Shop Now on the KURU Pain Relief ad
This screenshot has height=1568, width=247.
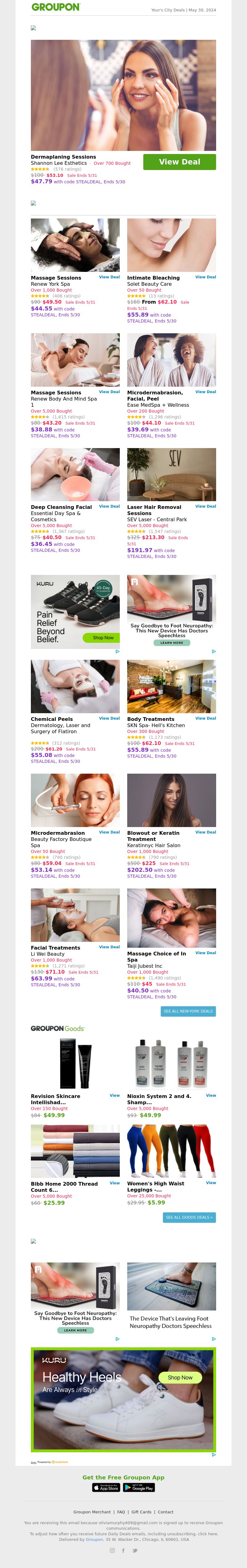[x=103, y=638]
